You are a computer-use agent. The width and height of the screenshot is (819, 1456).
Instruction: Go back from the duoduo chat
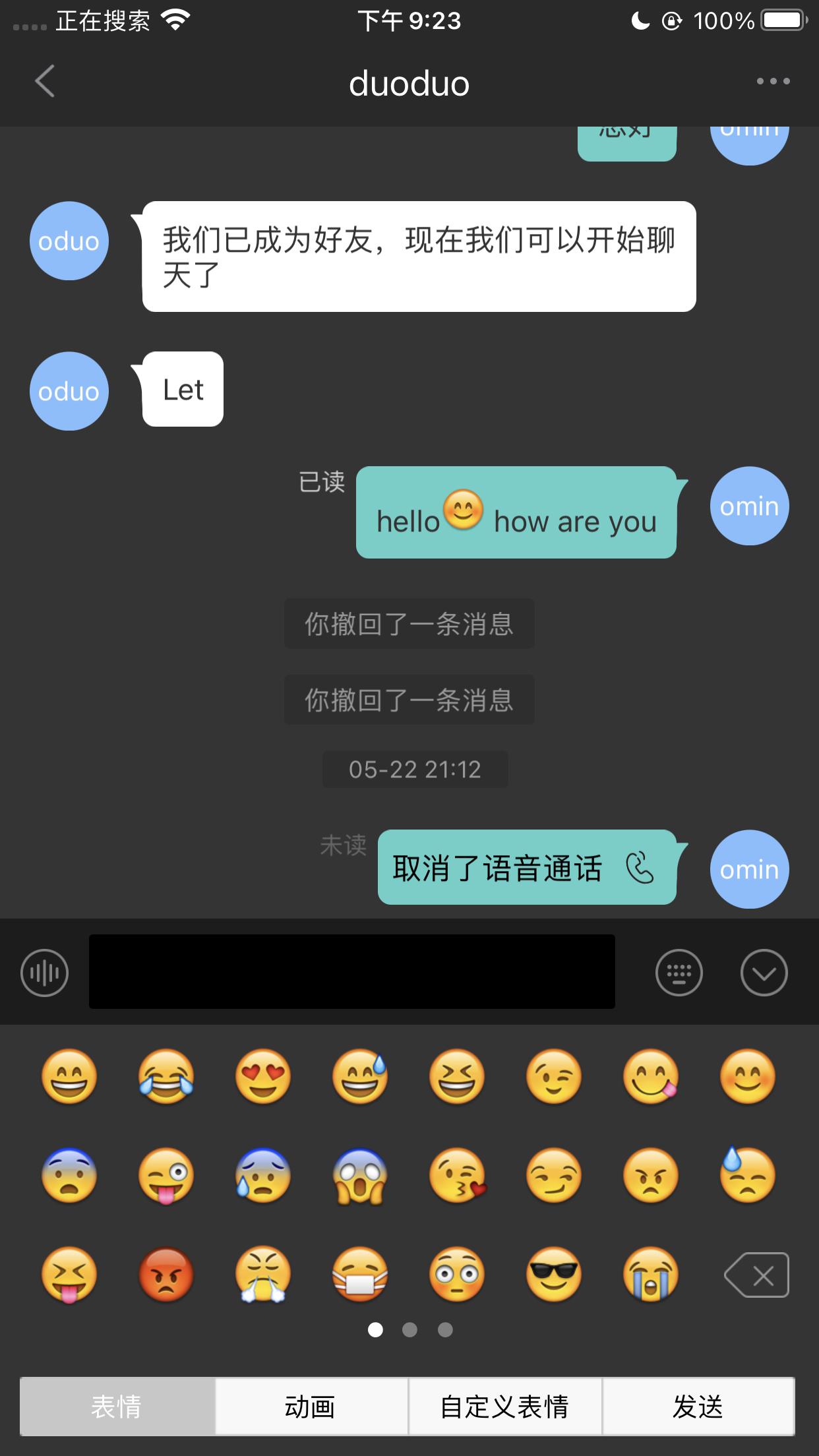[45, 82]
